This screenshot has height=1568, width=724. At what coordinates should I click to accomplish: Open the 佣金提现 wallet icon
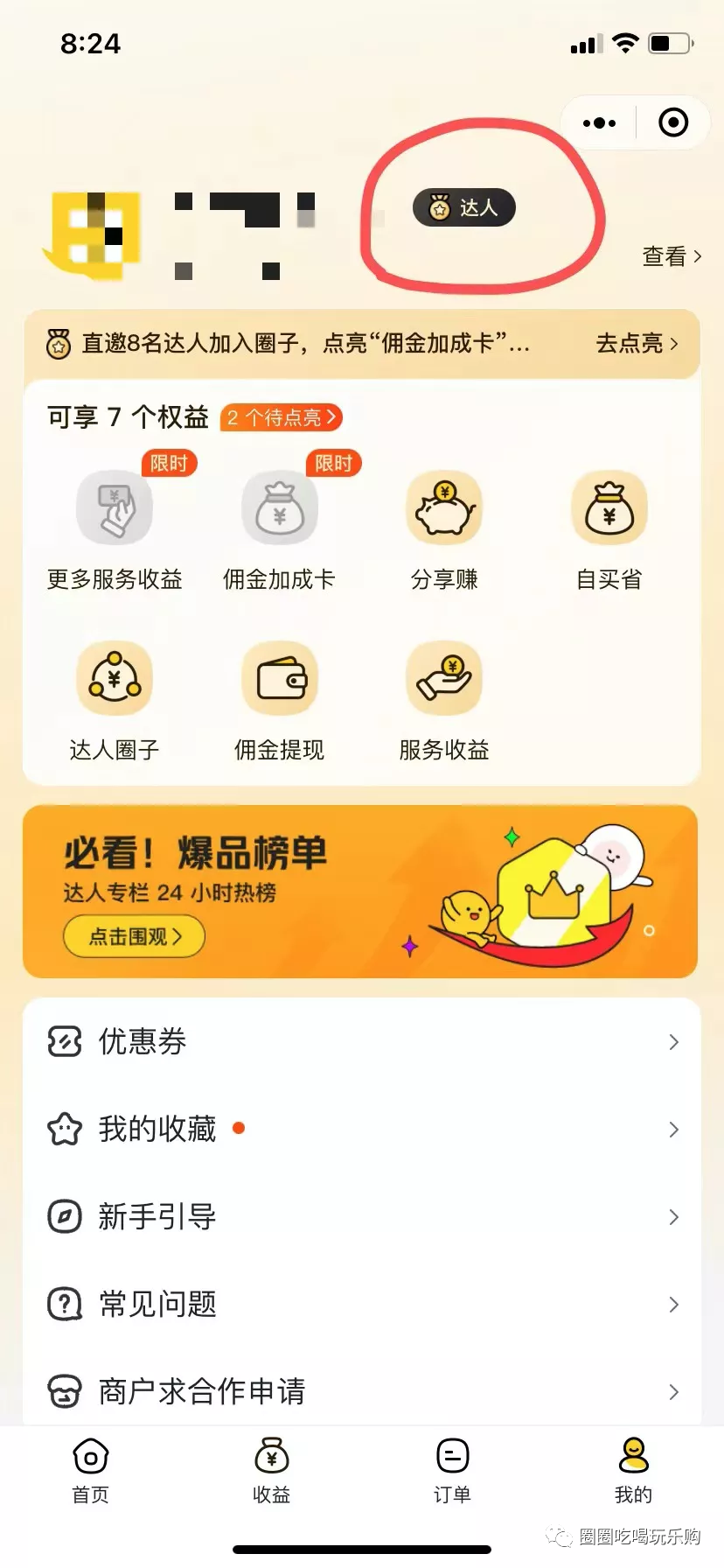pyautogui.click(x=280, y=678)
